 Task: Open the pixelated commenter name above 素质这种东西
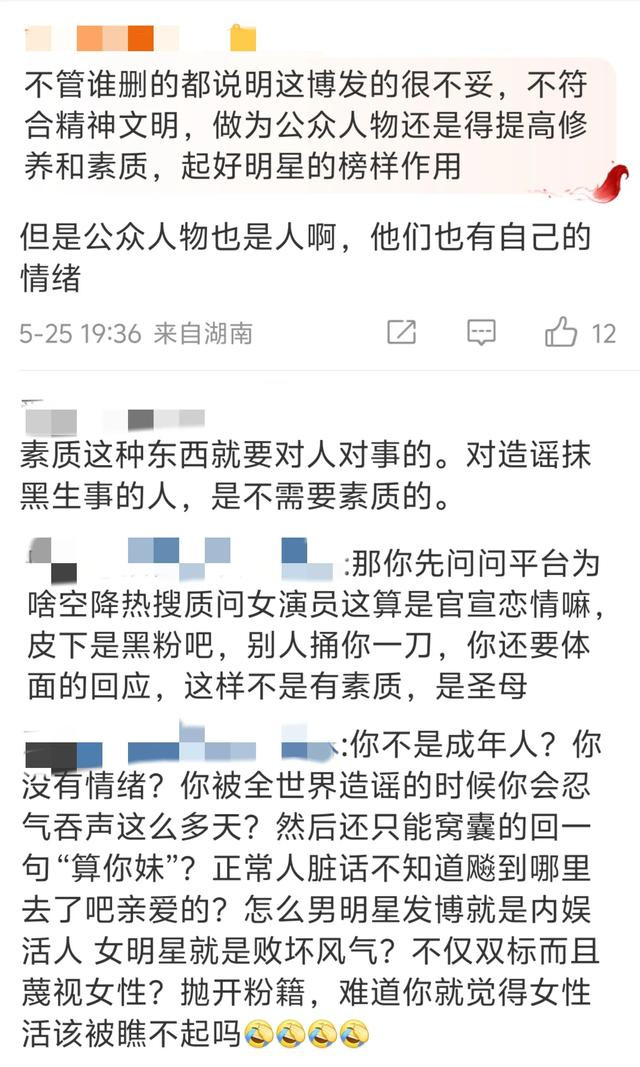click(x=114, y=420)
